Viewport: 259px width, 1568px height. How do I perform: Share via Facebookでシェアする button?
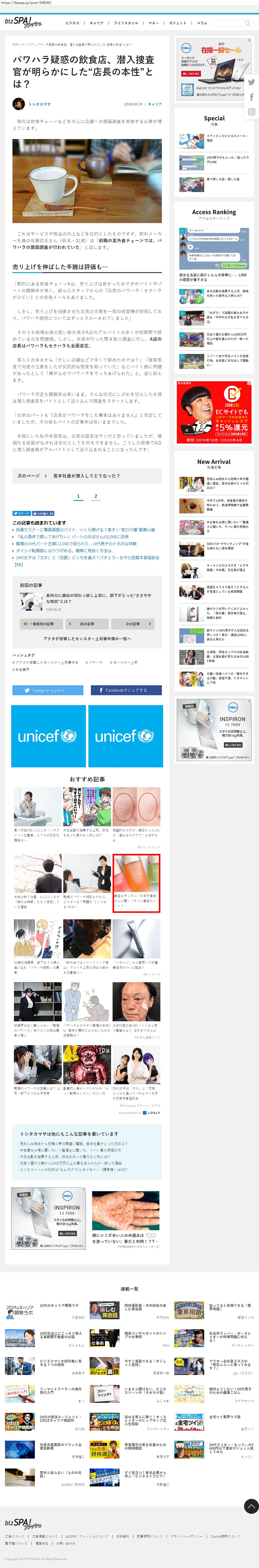click(x=126, y=690)
